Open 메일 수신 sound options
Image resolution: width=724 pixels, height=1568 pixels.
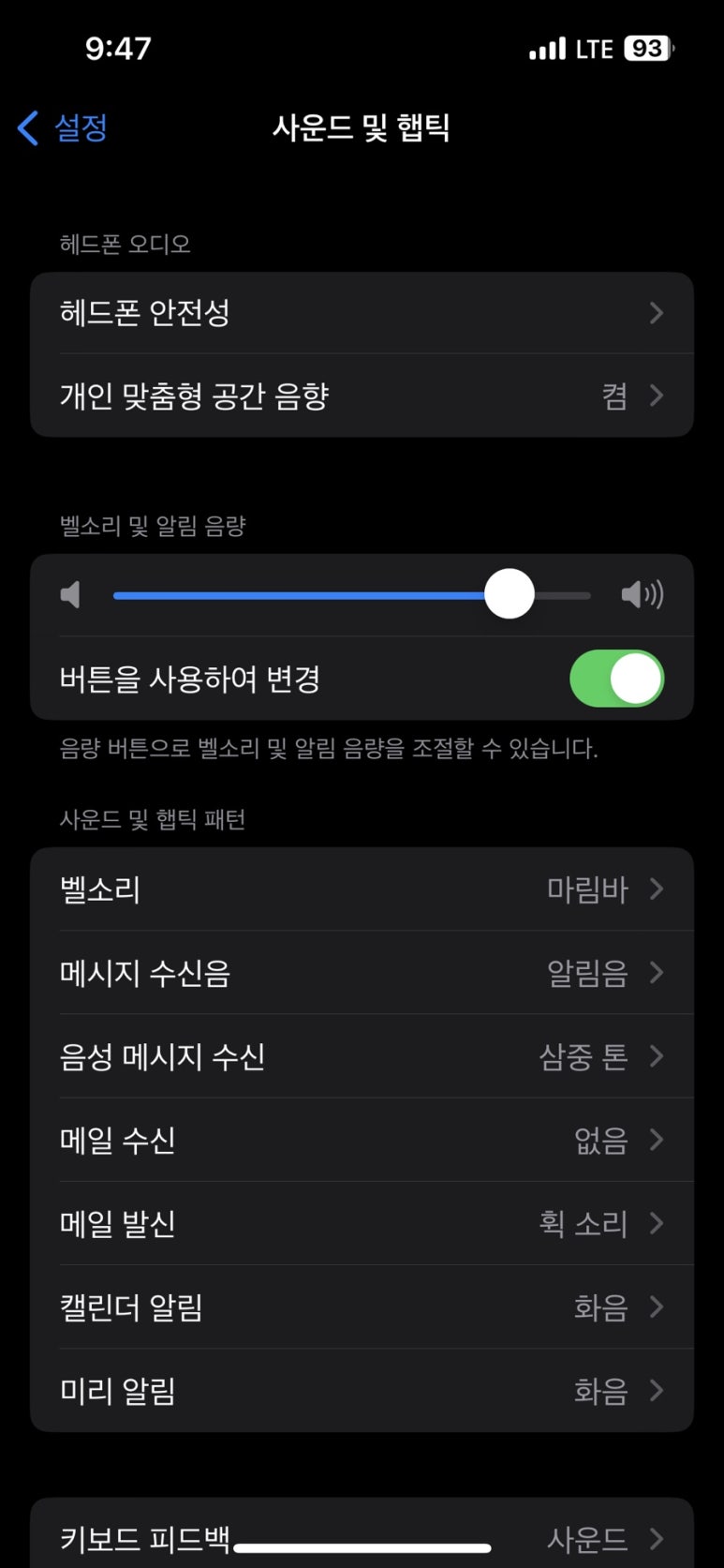[362, 1140]
